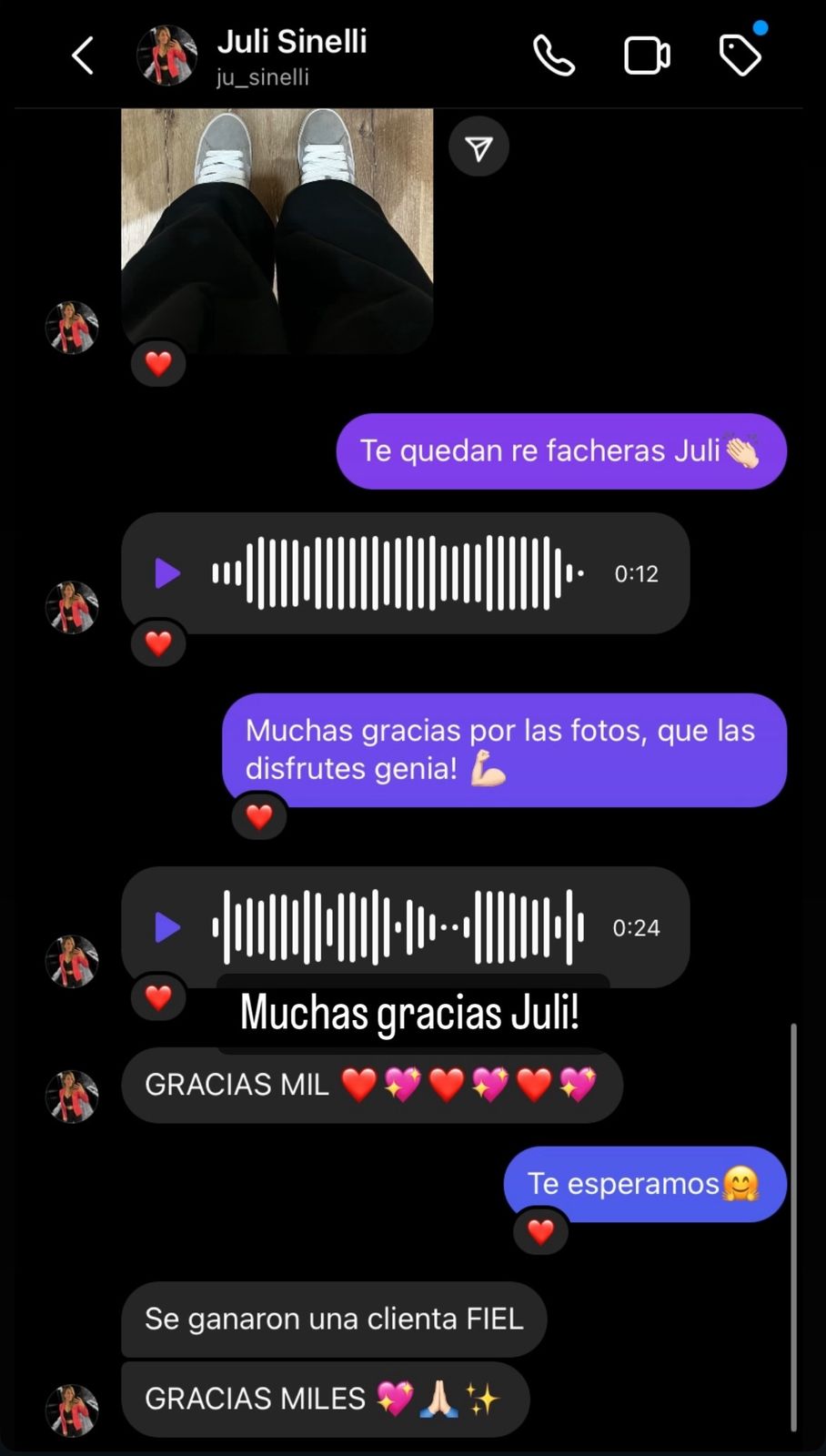Viewport: 826px width, 1456px height.
Task: Toggle the heart reaction on 'Te esperamos' message
Action: point(540,1231)
